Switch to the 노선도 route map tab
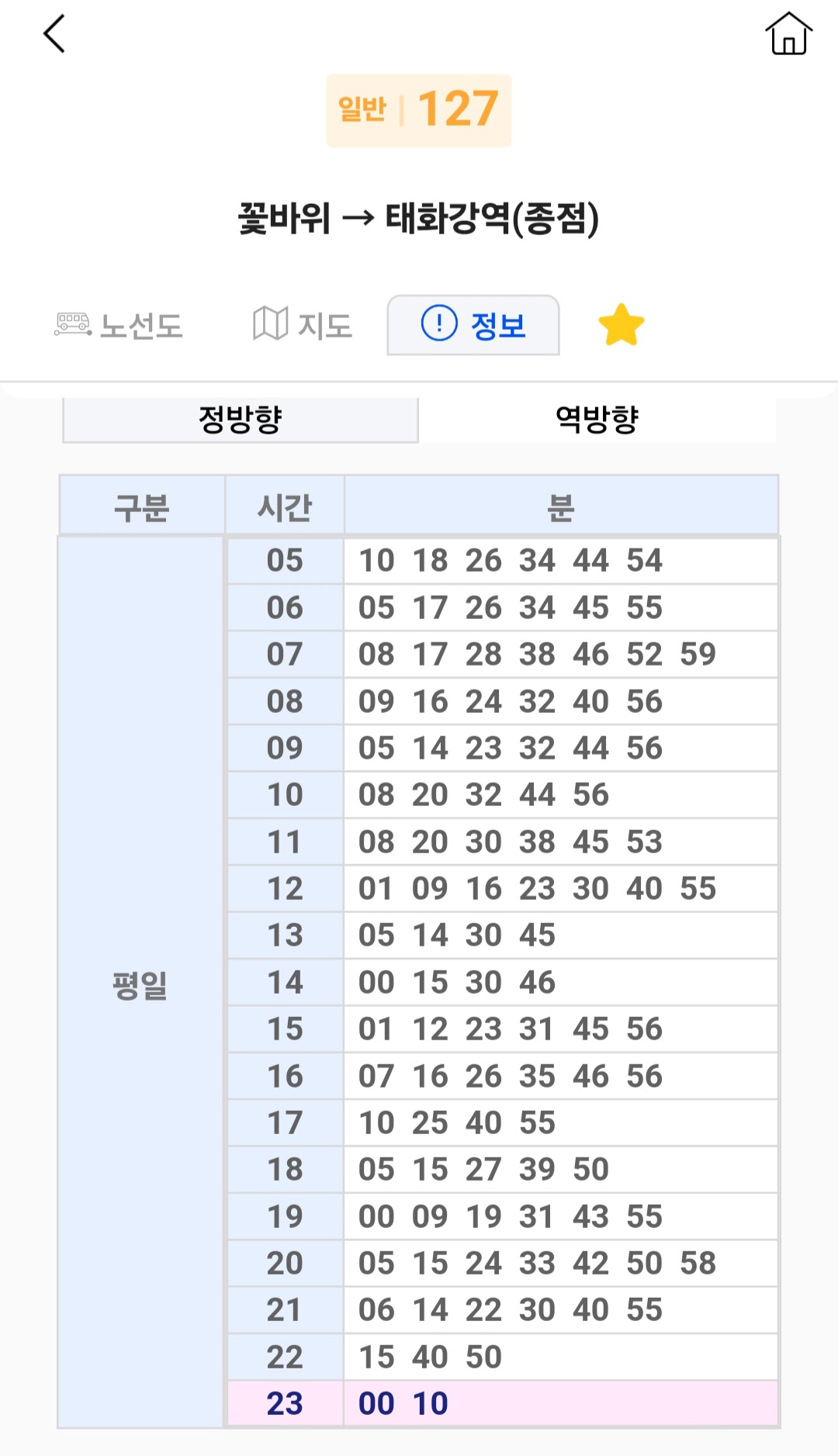The image size is (838, 1456). [119, 326]
